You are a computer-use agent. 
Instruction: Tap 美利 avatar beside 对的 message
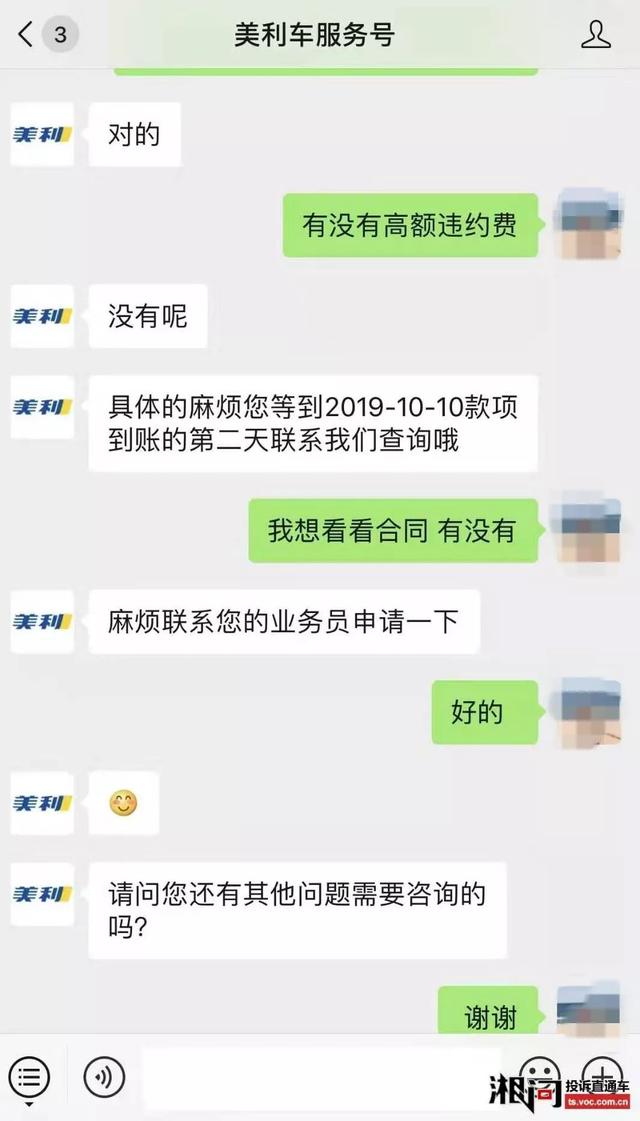(x=42, y=133)
